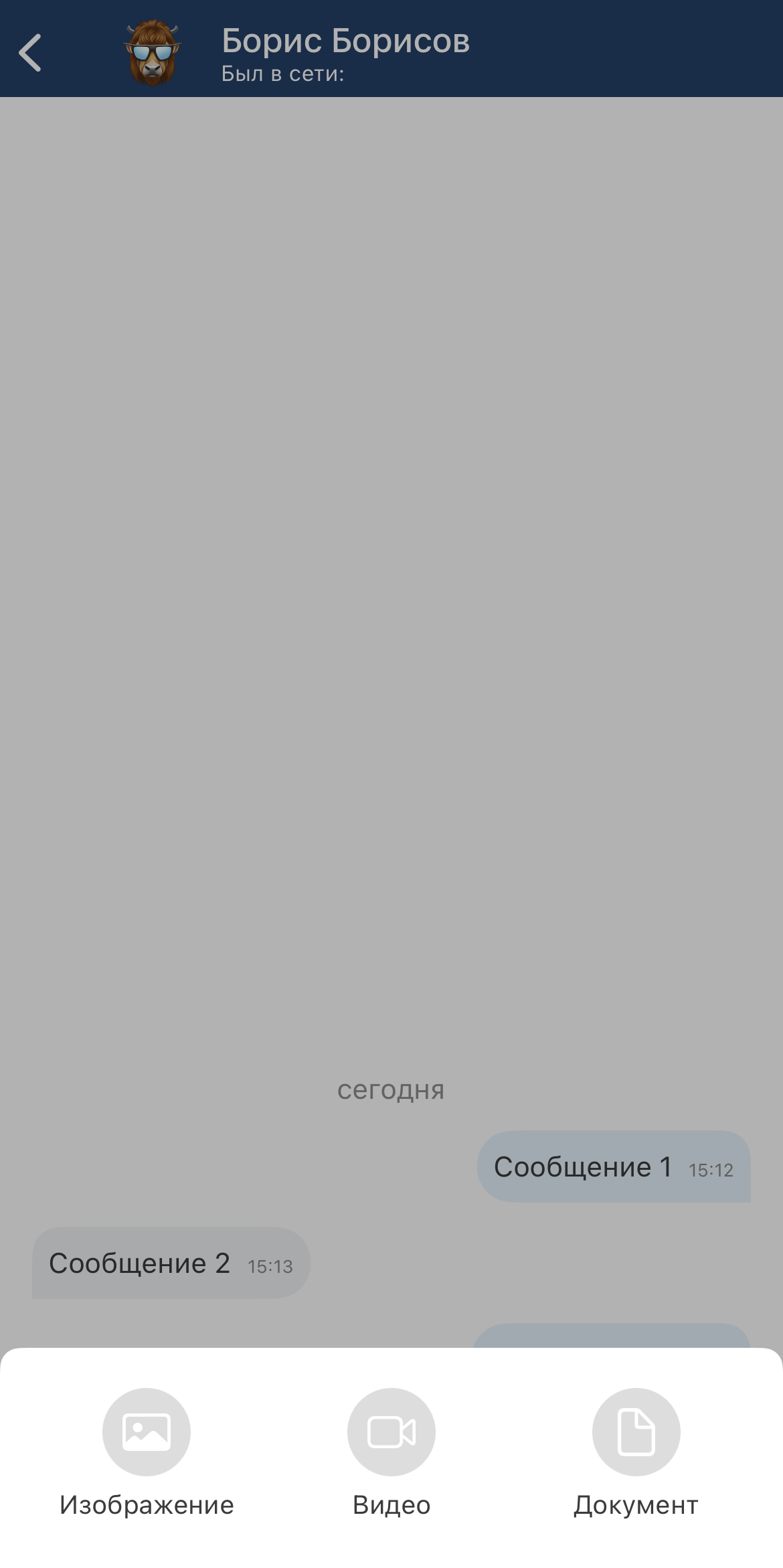Go back using the header arrow

tap(30, 52)
